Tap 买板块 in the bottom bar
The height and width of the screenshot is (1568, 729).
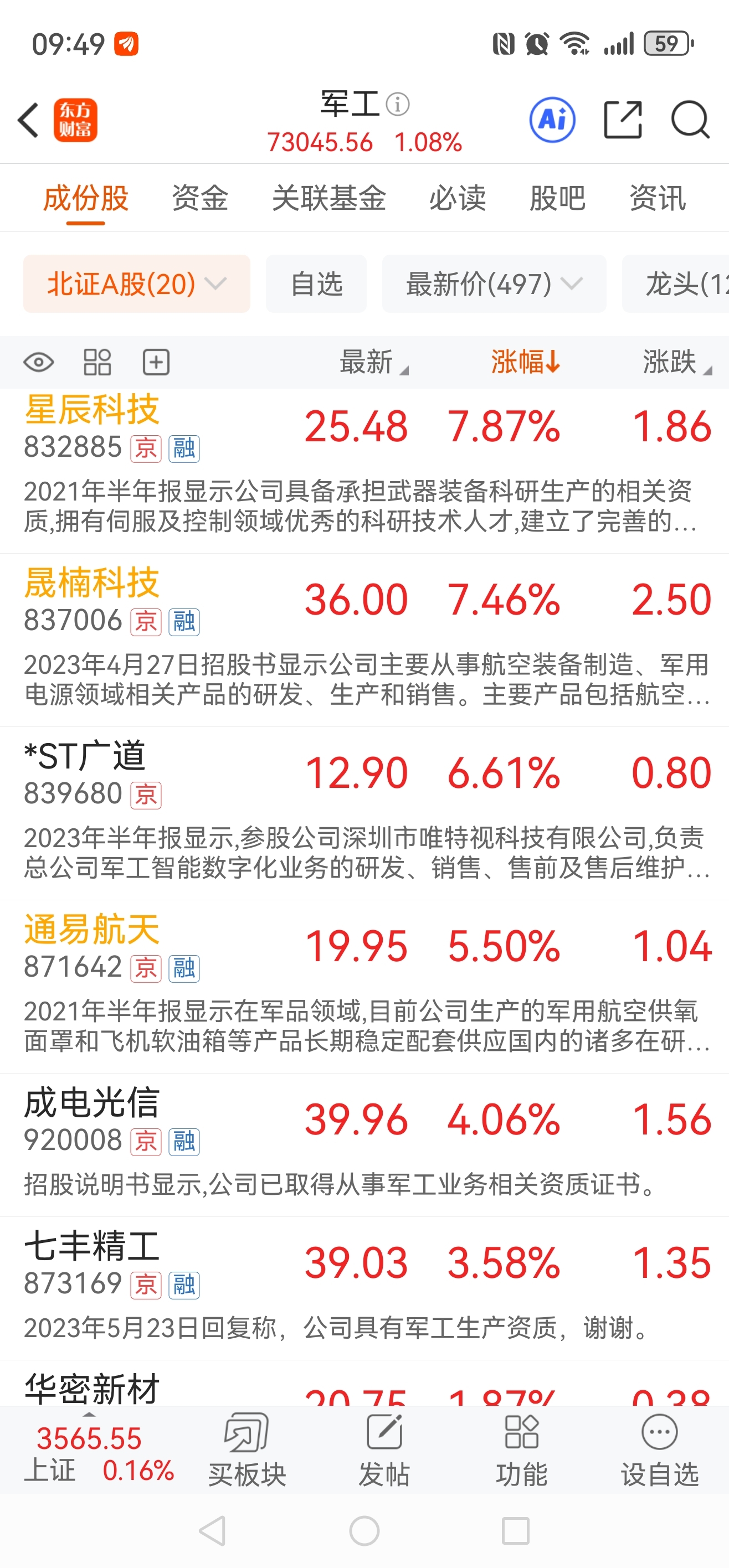(x=247, y=1451)
